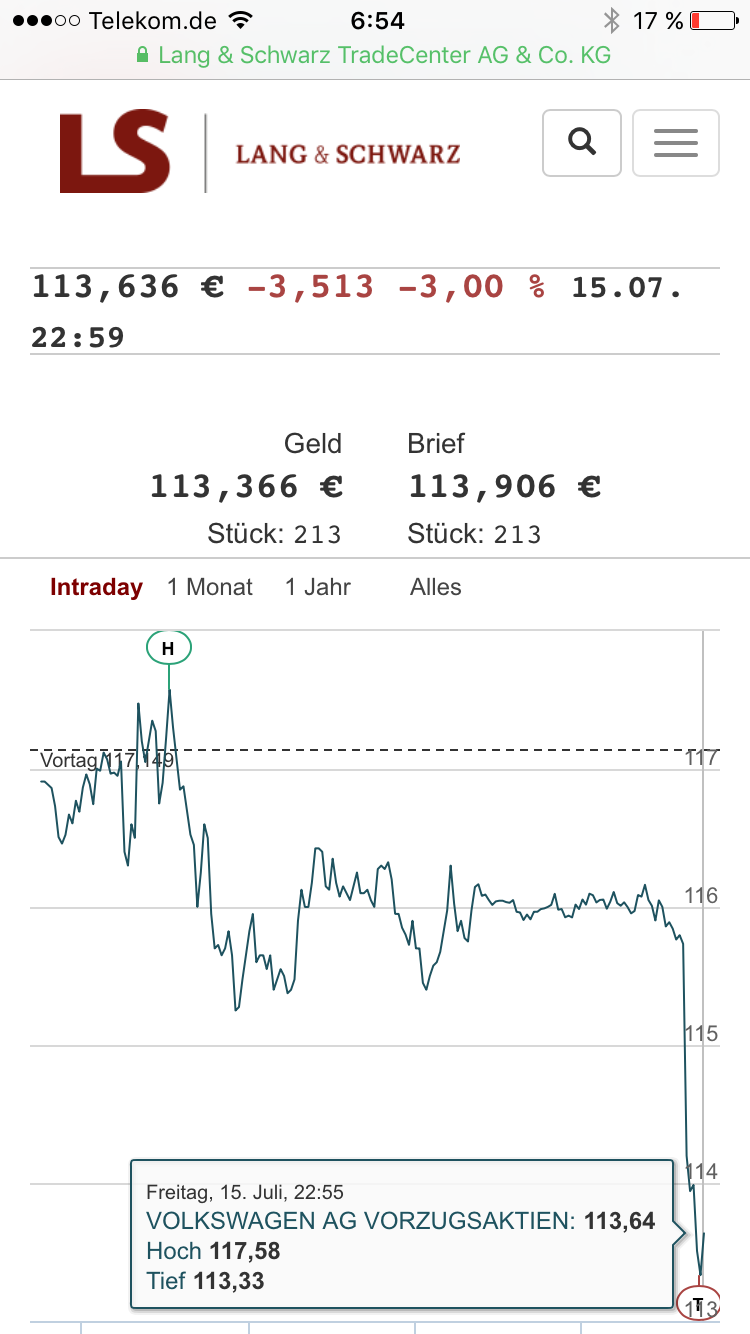Show the Alles chart range
The height and width of the screenshot is (1334, 750).
click(x=436, y=587)
